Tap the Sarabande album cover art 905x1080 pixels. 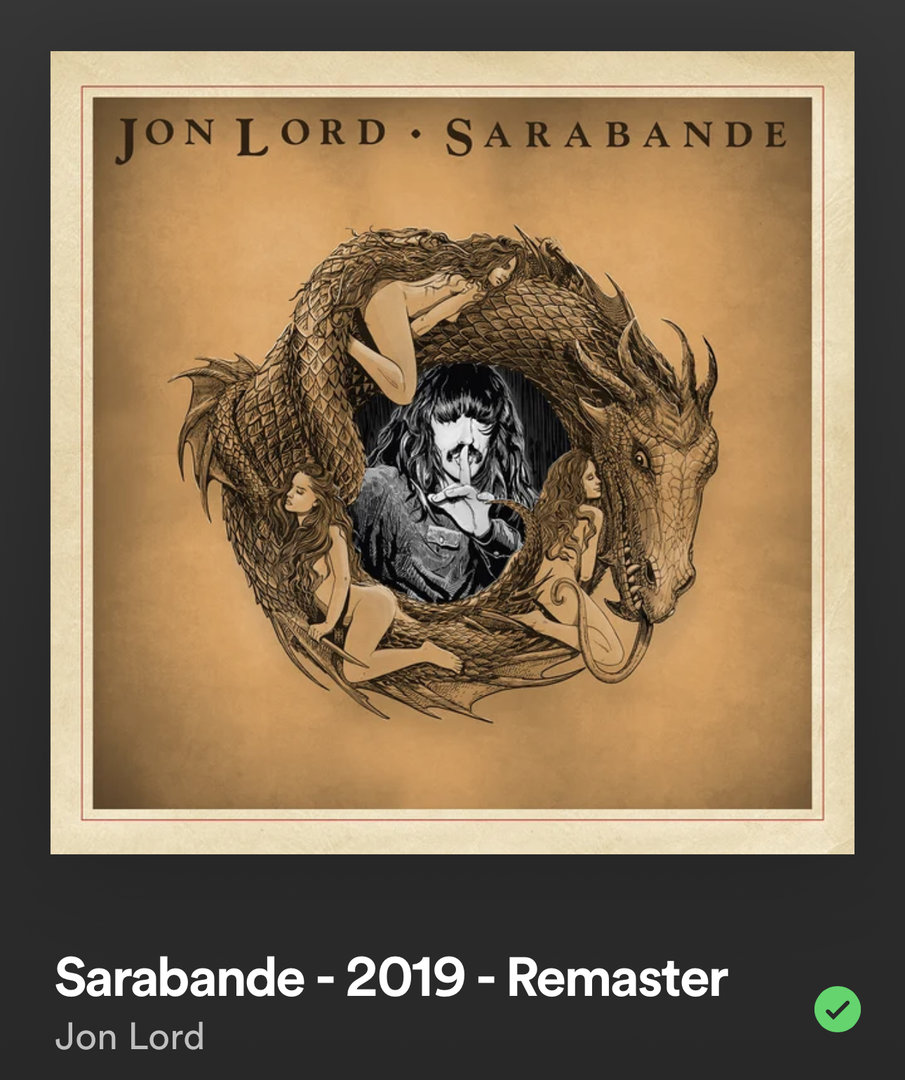pyautogui.click(x=452, y=452)
